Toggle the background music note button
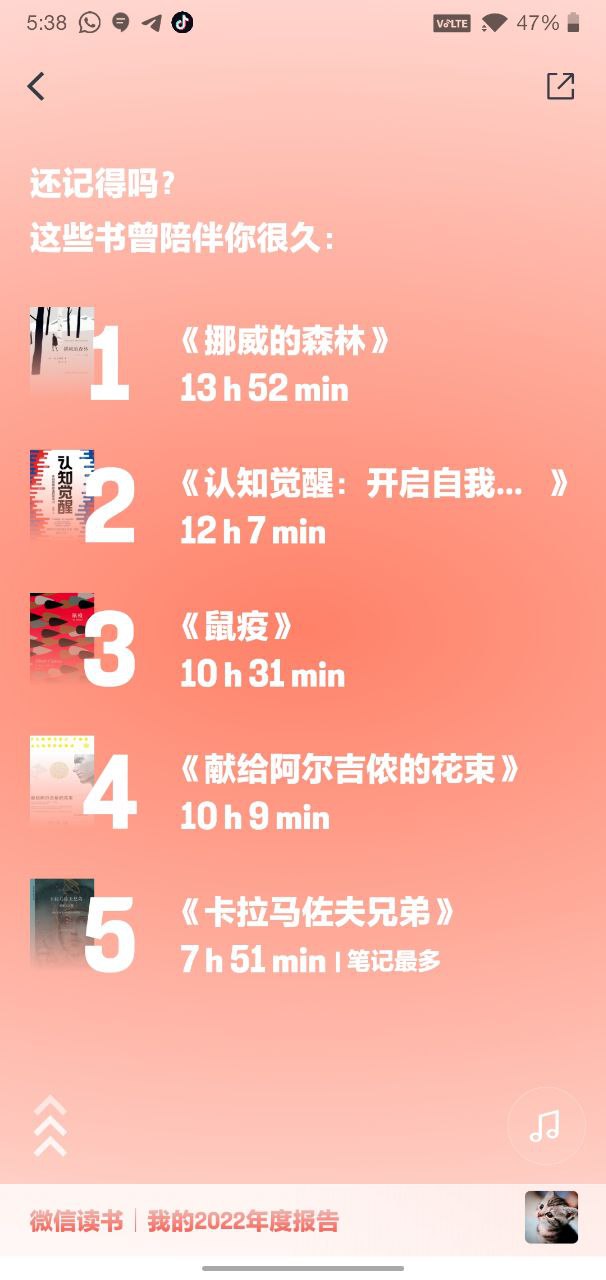This screenshot has width=606, height=1280. click(x=545, y=1125)
